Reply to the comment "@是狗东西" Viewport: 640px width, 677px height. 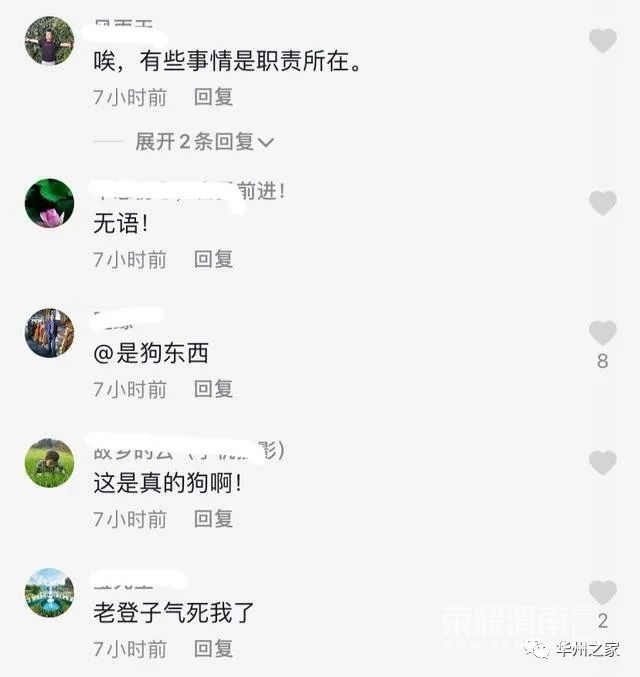(213, 388)
